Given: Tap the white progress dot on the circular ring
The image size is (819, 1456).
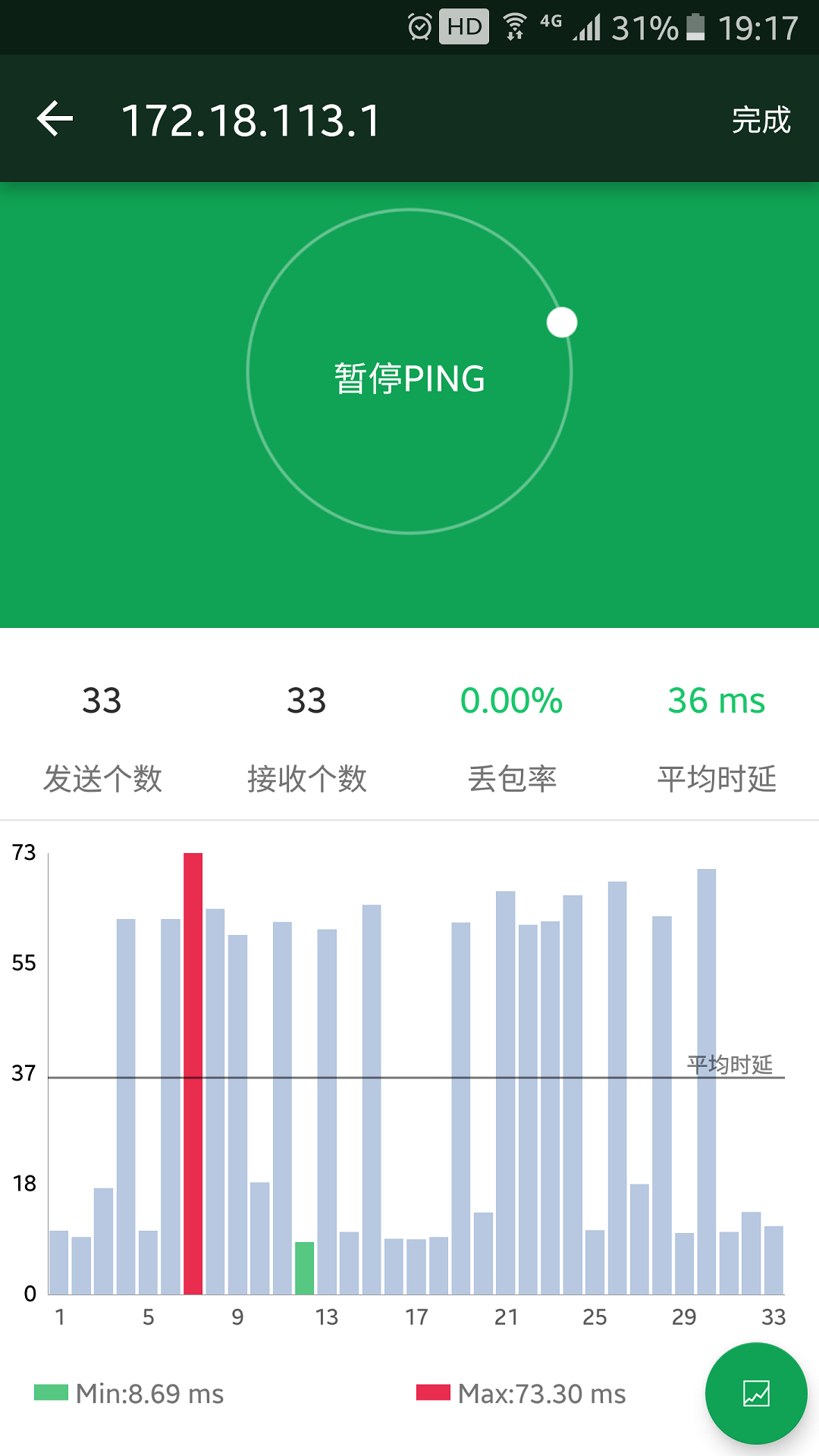Looking at the screenshot, I should 561,322.
